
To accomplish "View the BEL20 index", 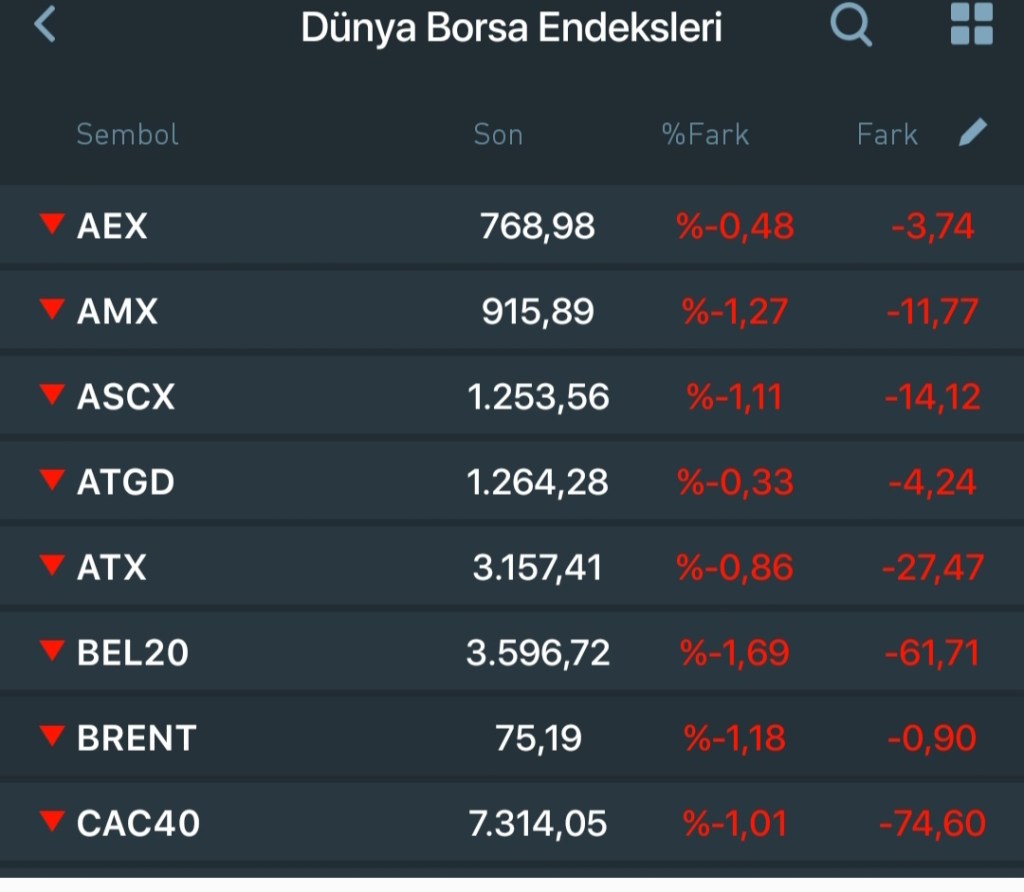I will click(132, 653).
